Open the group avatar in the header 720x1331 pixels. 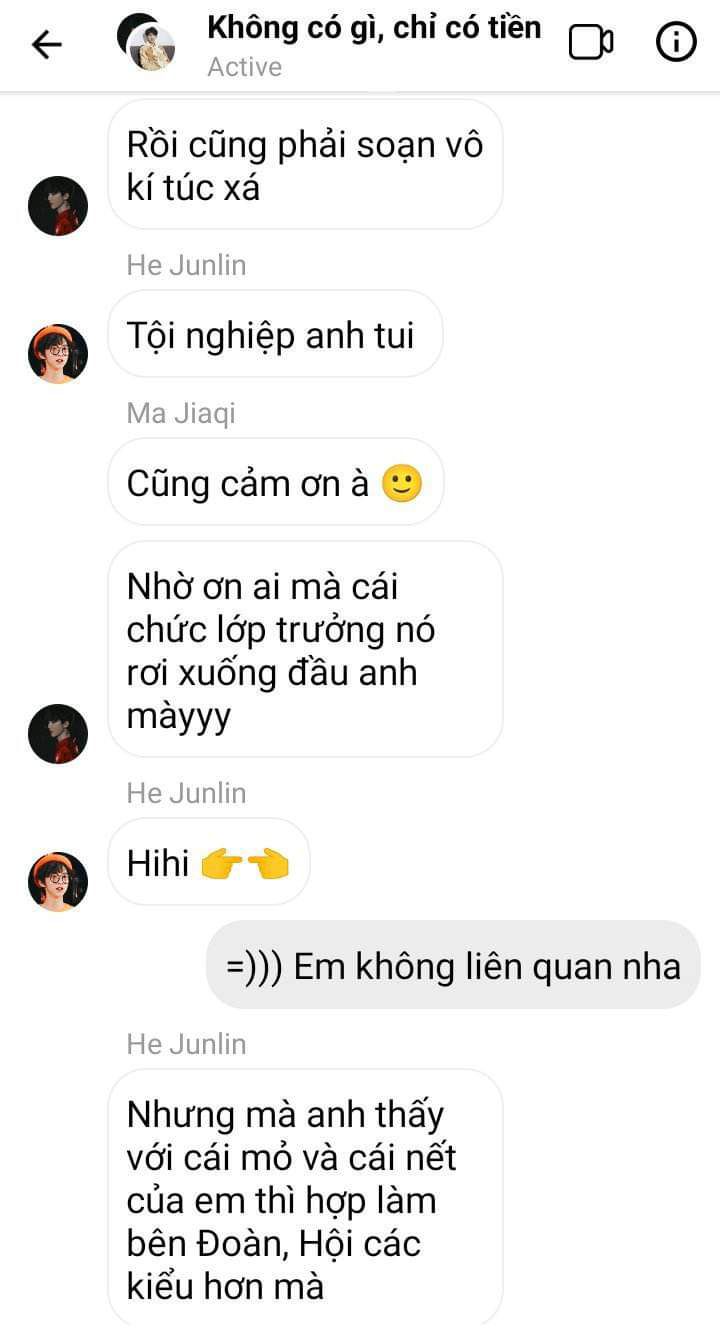click(146, 43)
